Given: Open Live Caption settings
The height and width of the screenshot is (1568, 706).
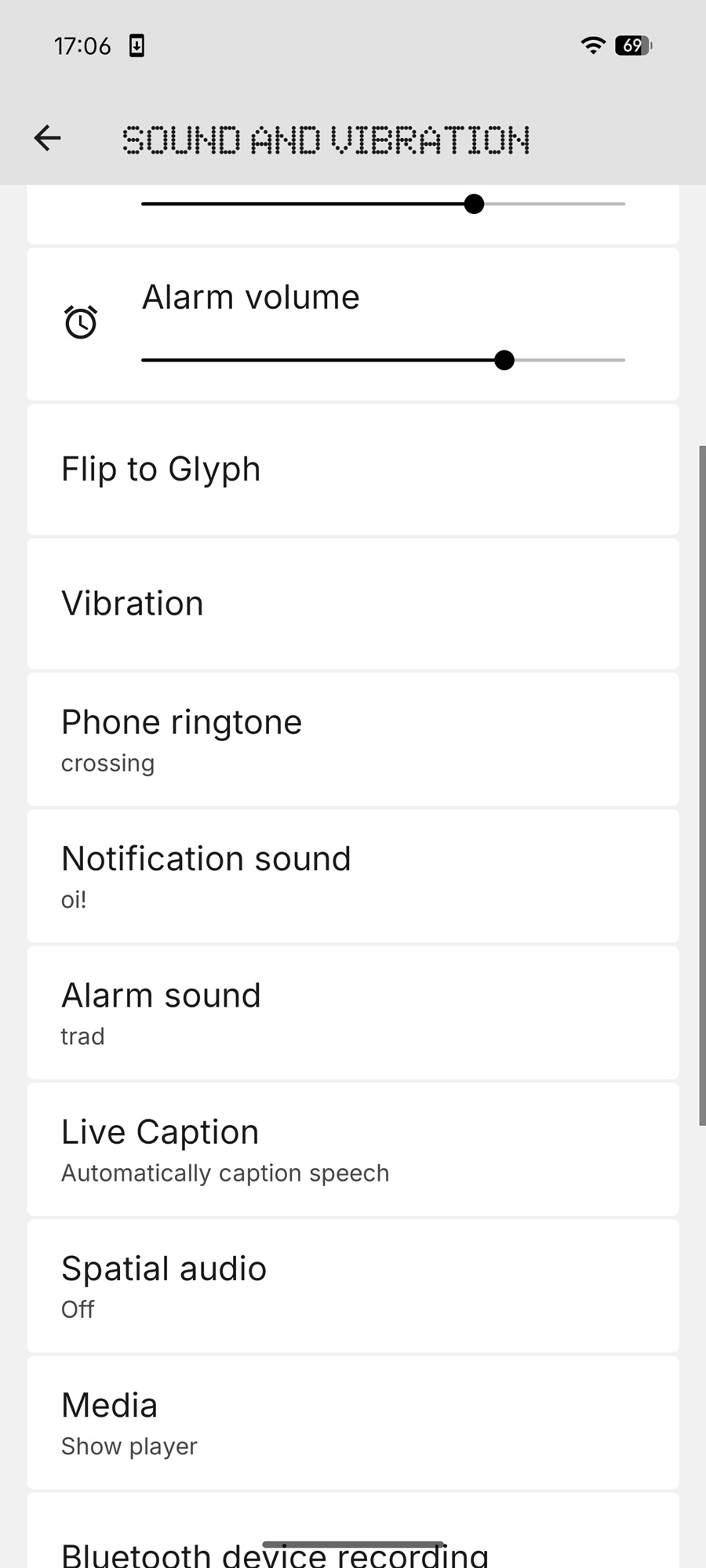Looking at the screenshot, I should [x=352, y=1149].
